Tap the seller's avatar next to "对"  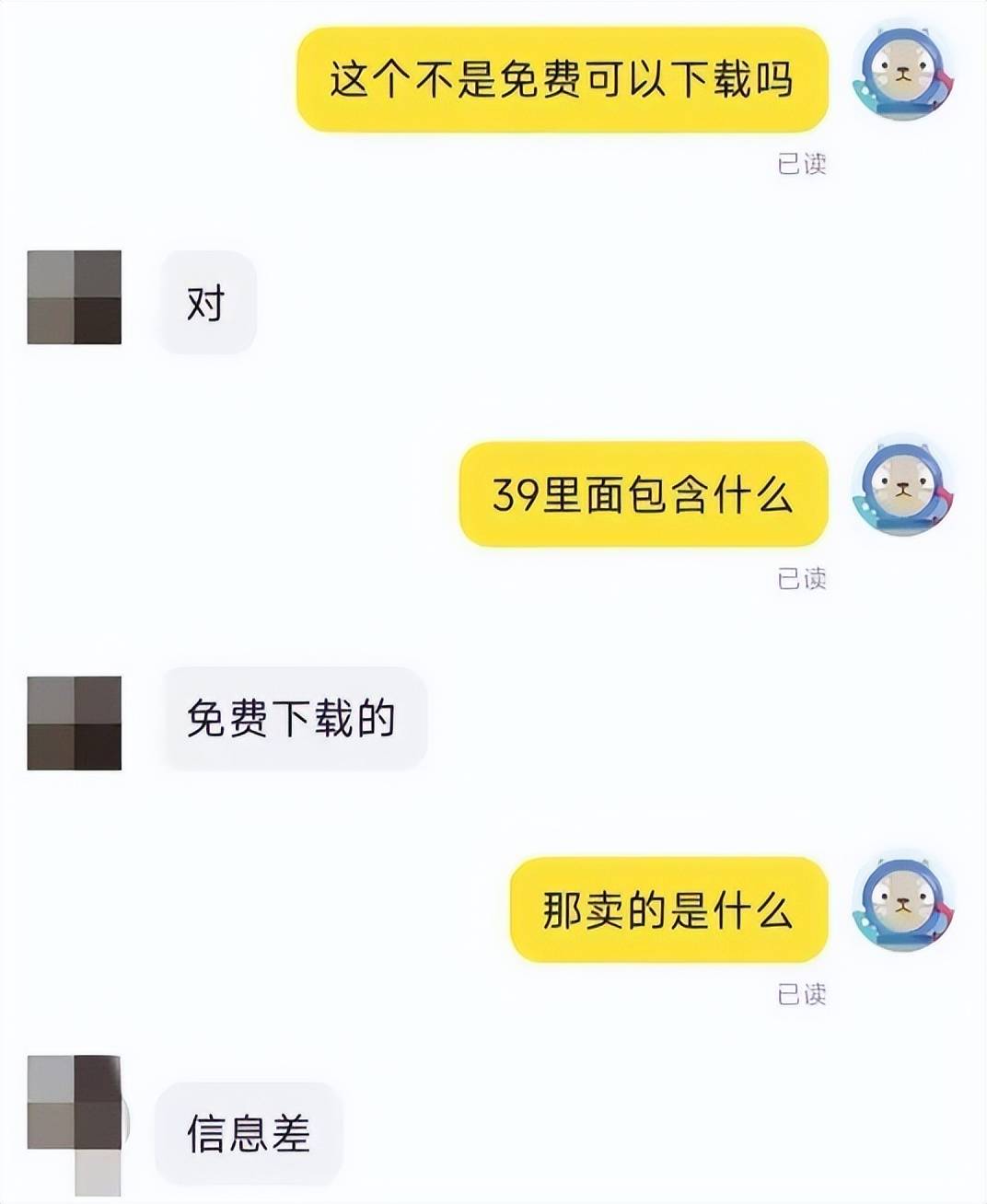[75, 297]
